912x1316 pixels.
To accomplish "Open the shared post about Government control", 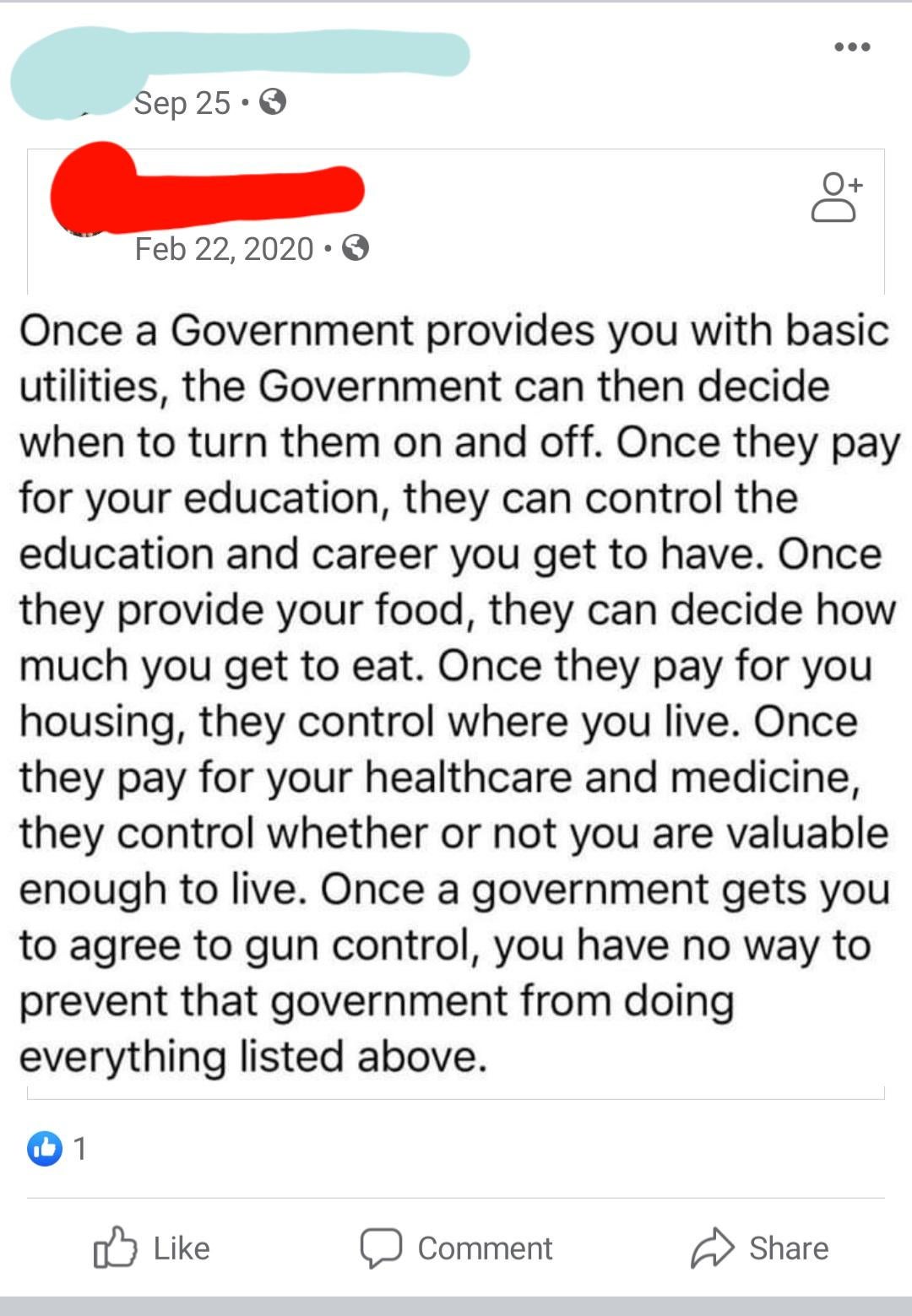I will point(454,692).
